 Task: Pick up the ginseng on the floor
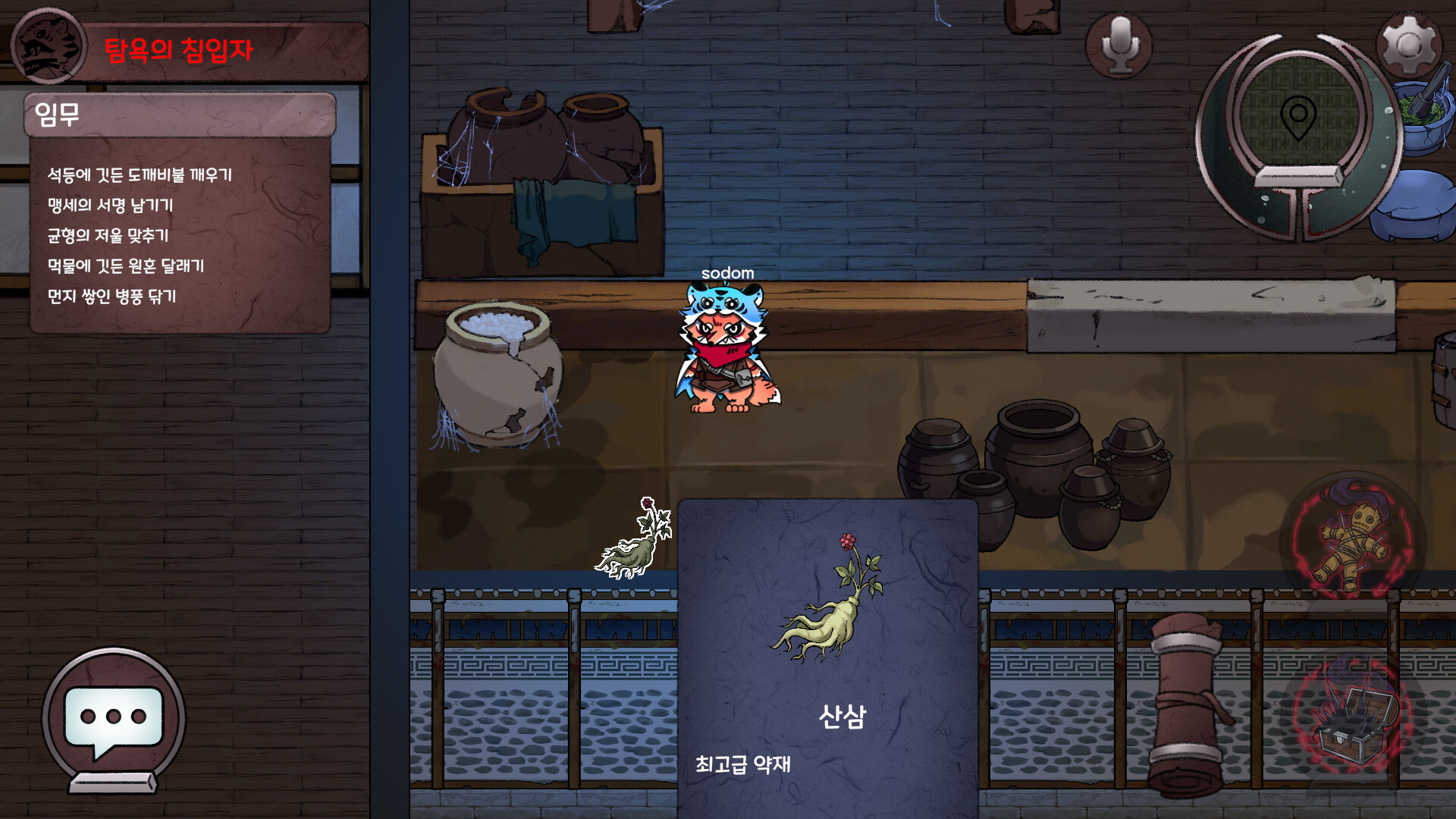point(635,542)
